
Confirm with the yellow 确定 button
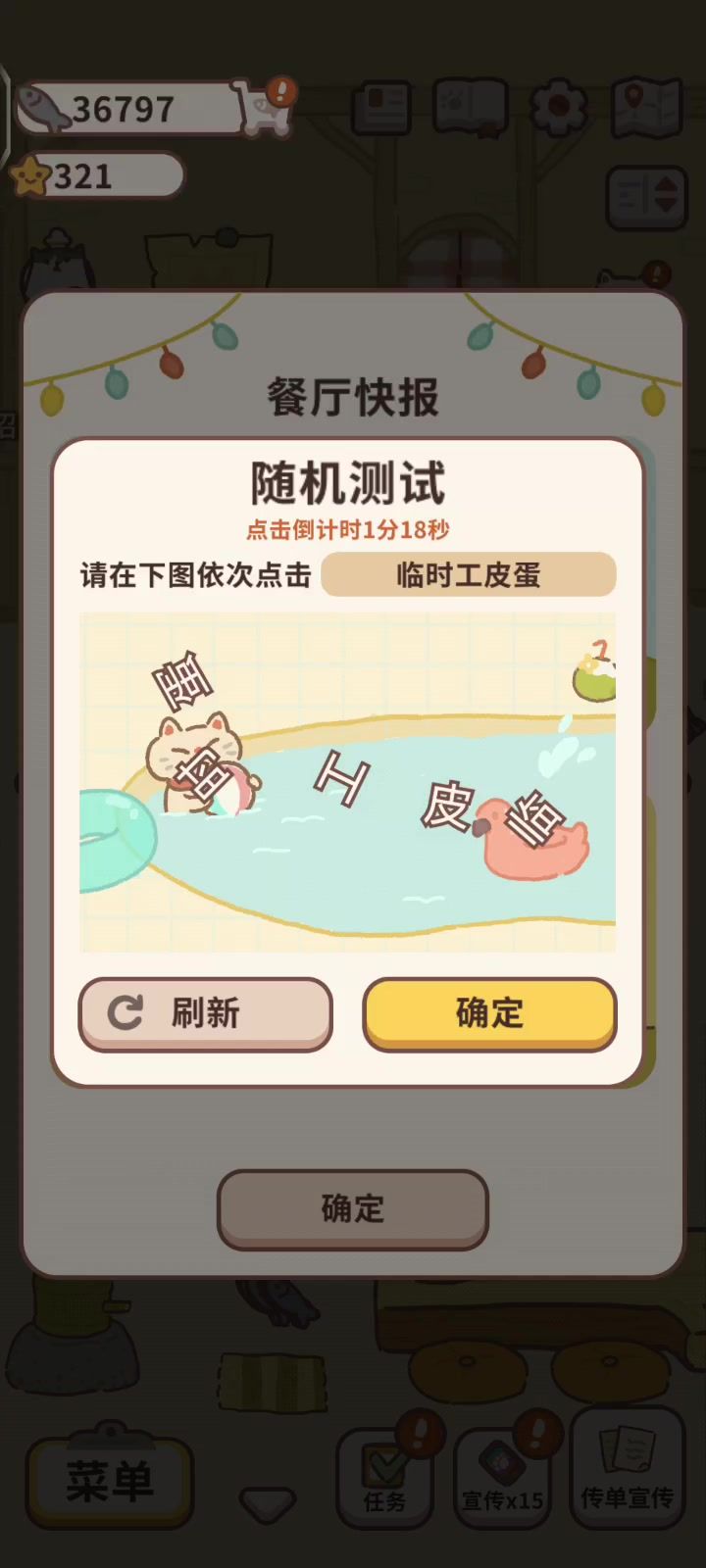point(489,1013)
